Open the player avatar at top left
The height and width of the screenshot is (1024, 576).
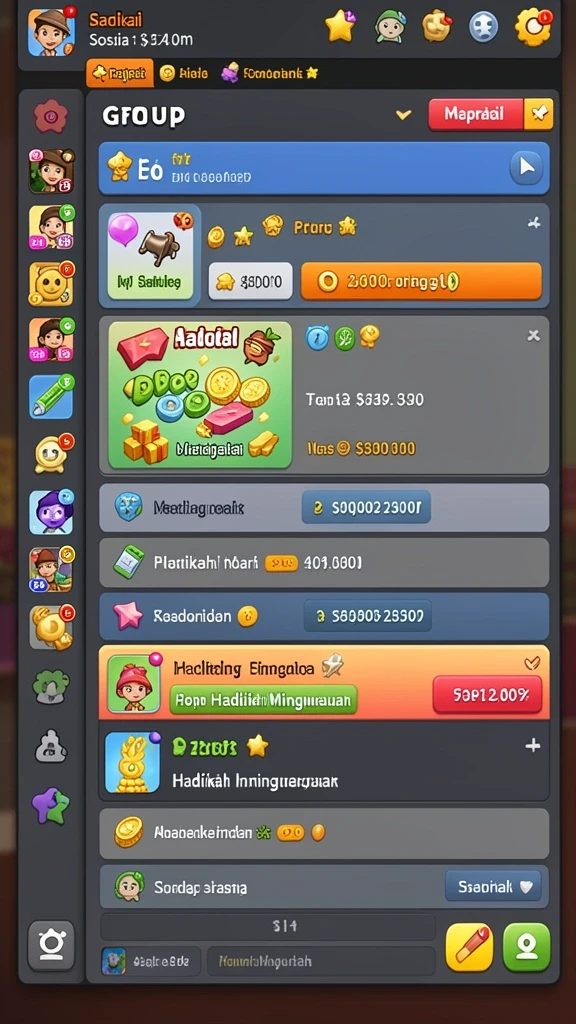point(51,31)
